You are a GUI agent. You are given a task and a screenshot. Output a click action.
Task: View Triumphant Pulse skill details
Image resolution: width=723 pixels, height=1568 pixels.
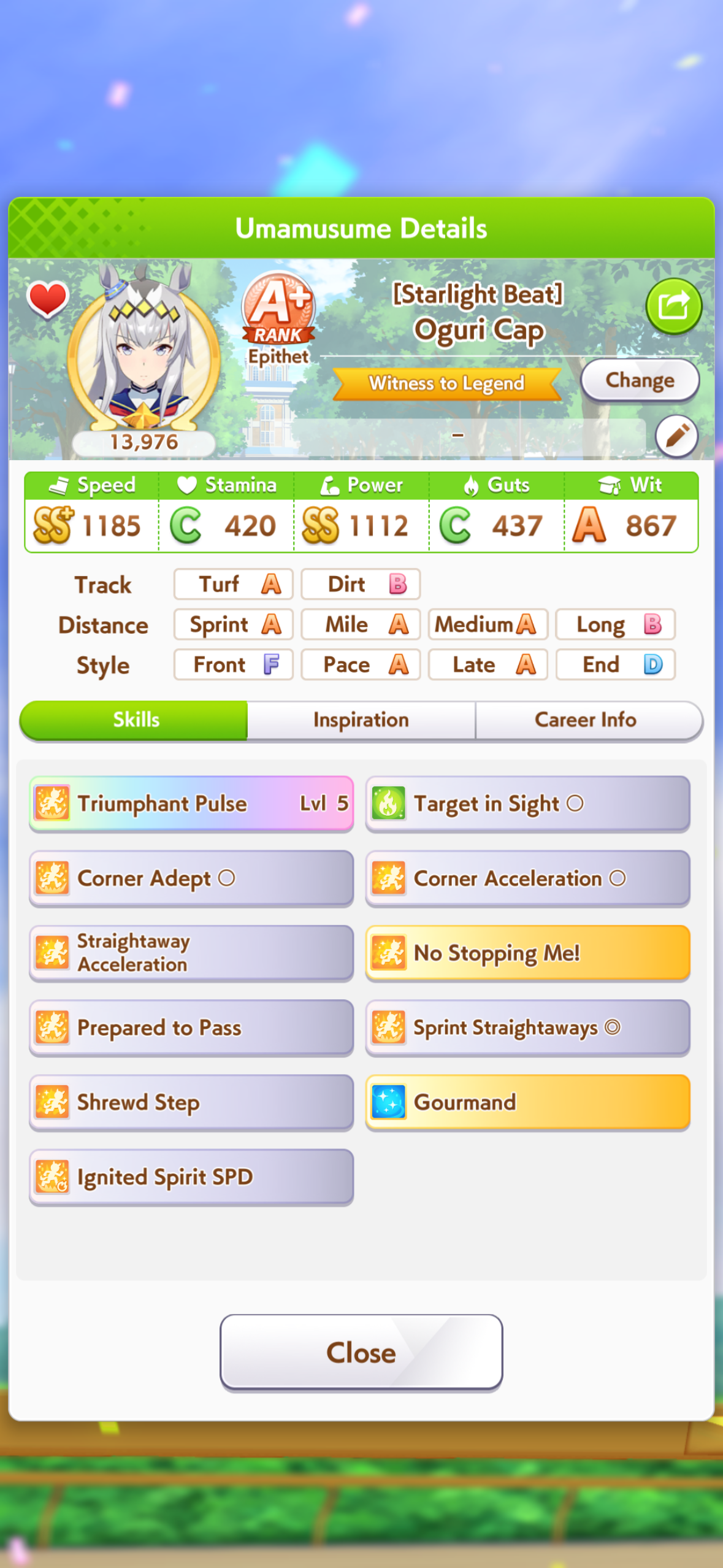pyautogui.click(x=191, y=803)
